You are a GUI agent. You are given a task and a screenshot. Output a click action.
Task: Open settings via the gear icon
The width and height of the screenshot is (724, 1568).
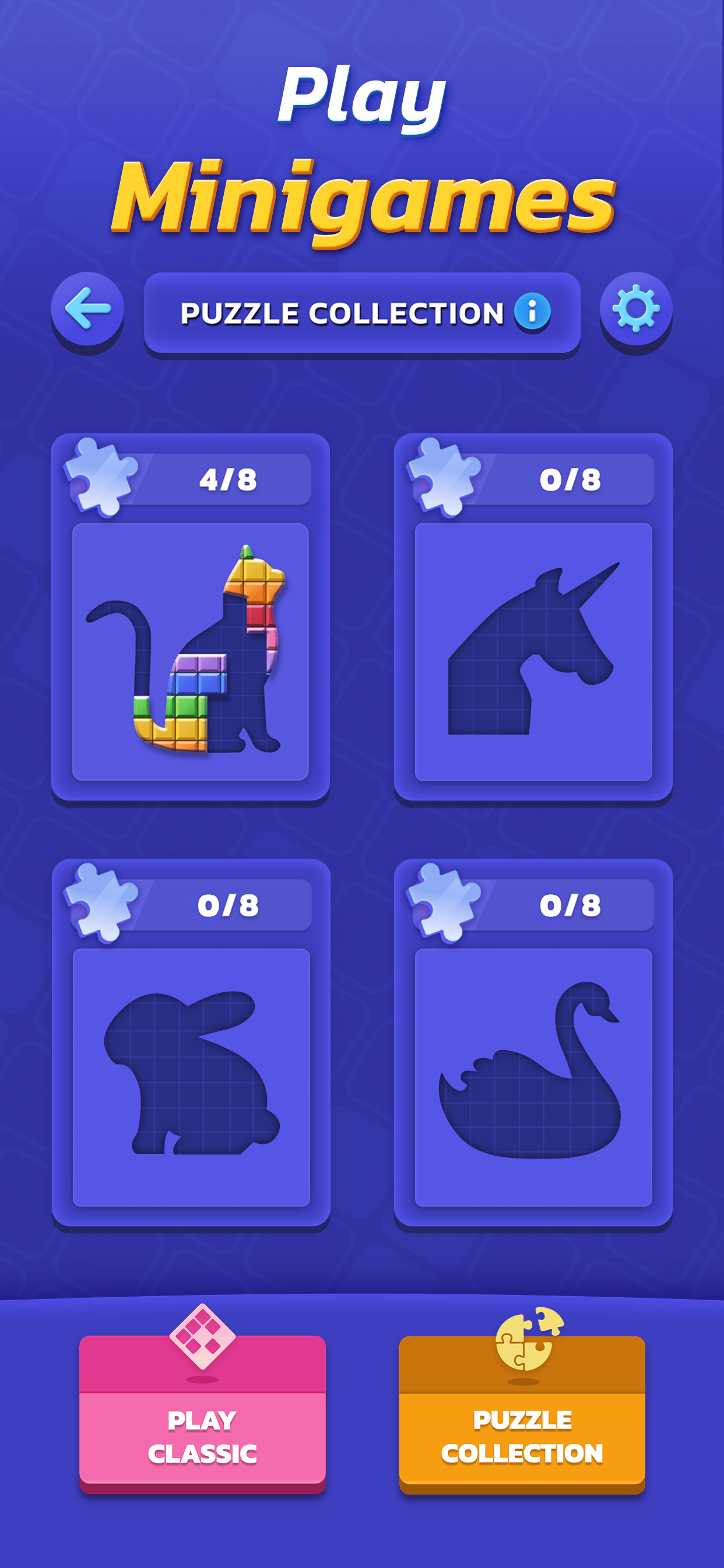point(636,309)
